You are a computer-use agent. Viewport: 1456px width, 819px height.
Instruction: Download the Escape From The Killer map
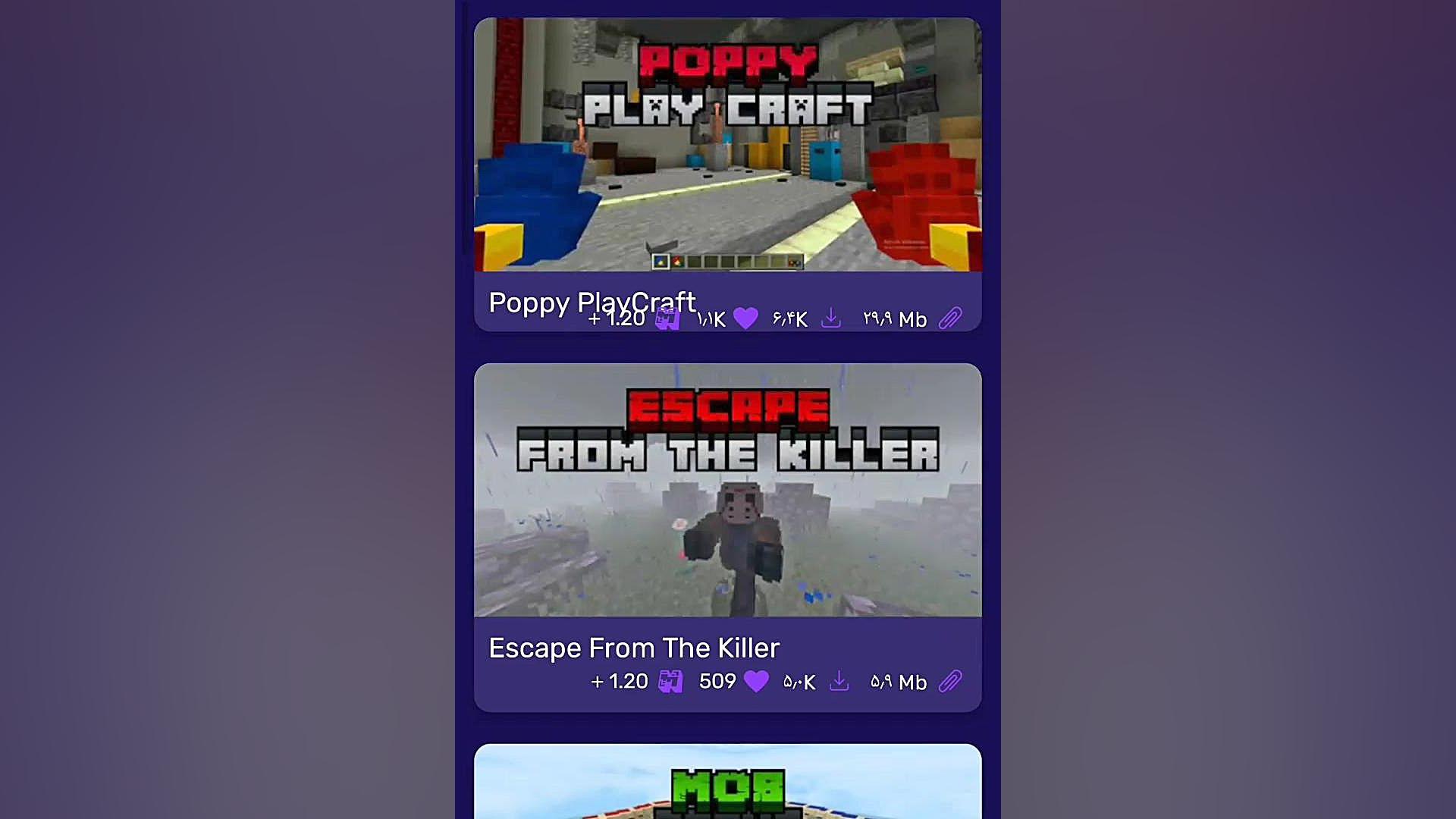839,681
